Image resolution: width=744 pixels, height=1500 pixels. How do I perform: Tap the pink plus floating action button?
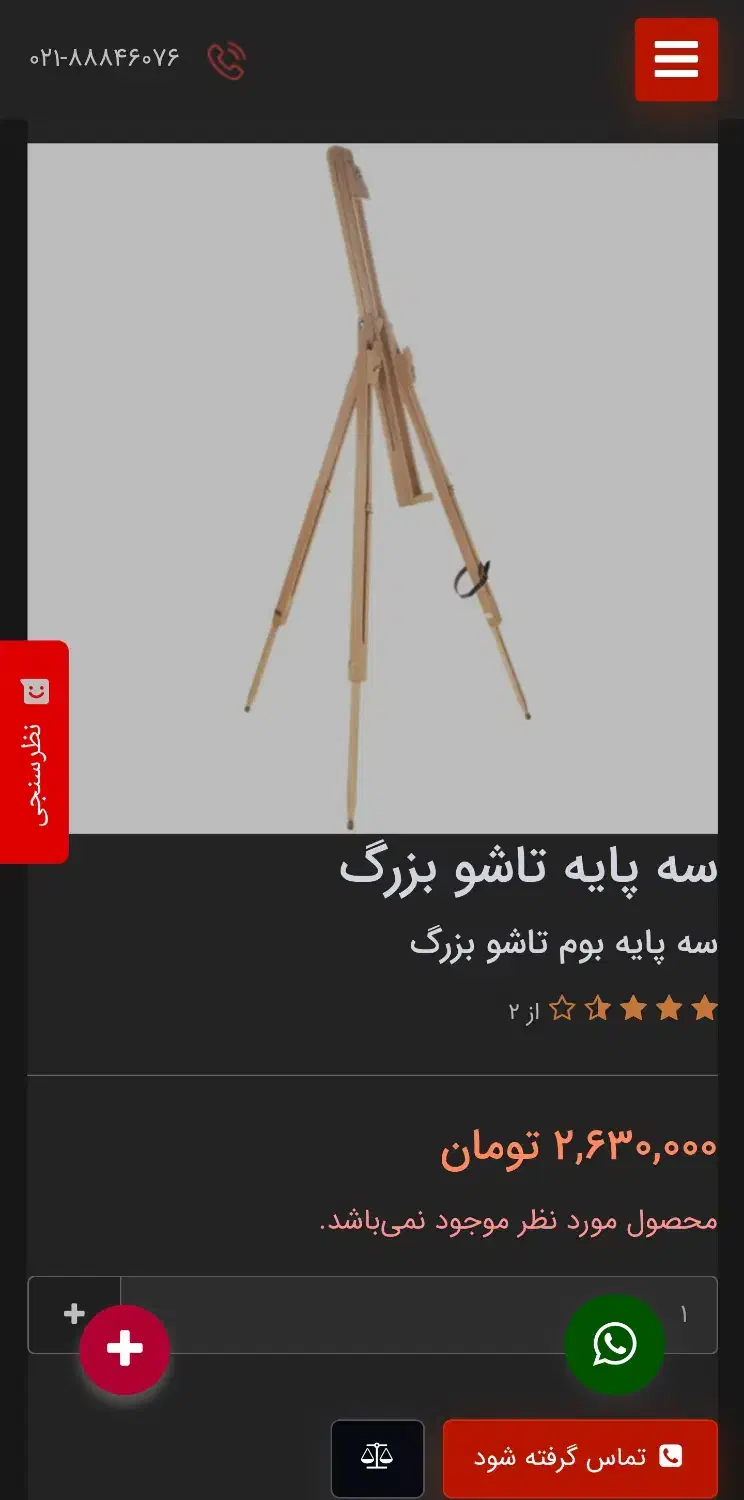(x=124, y=1347)
